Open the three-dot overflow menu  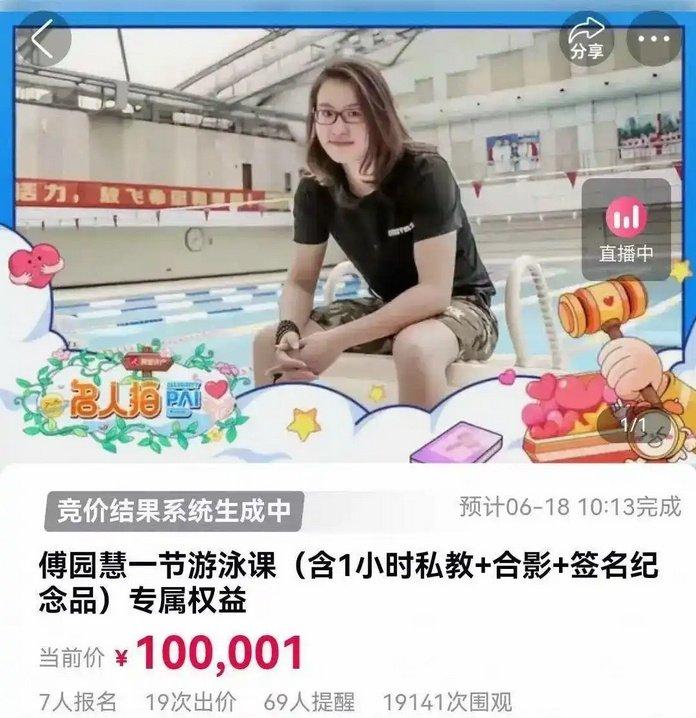coord(655,40)
